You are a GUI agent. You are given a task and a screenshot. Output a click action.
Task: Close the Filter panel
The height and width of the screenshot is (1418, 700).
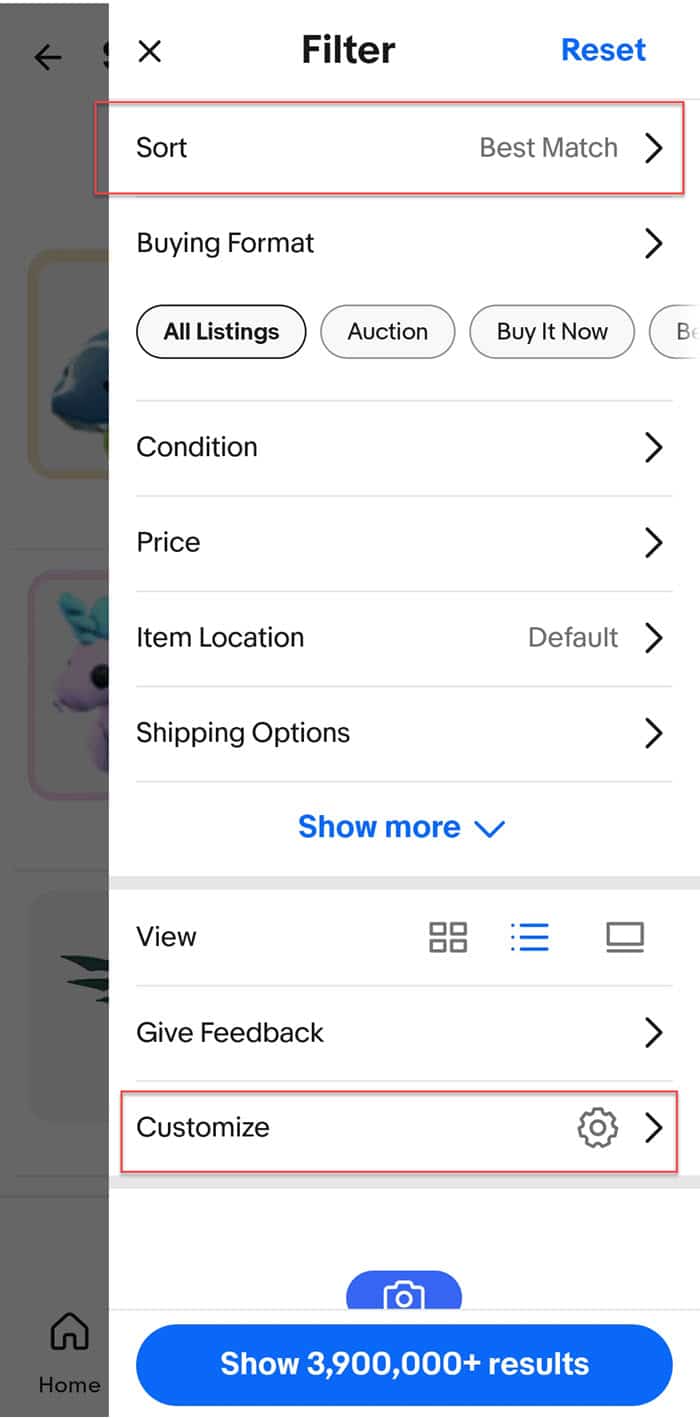coord(150,51)
